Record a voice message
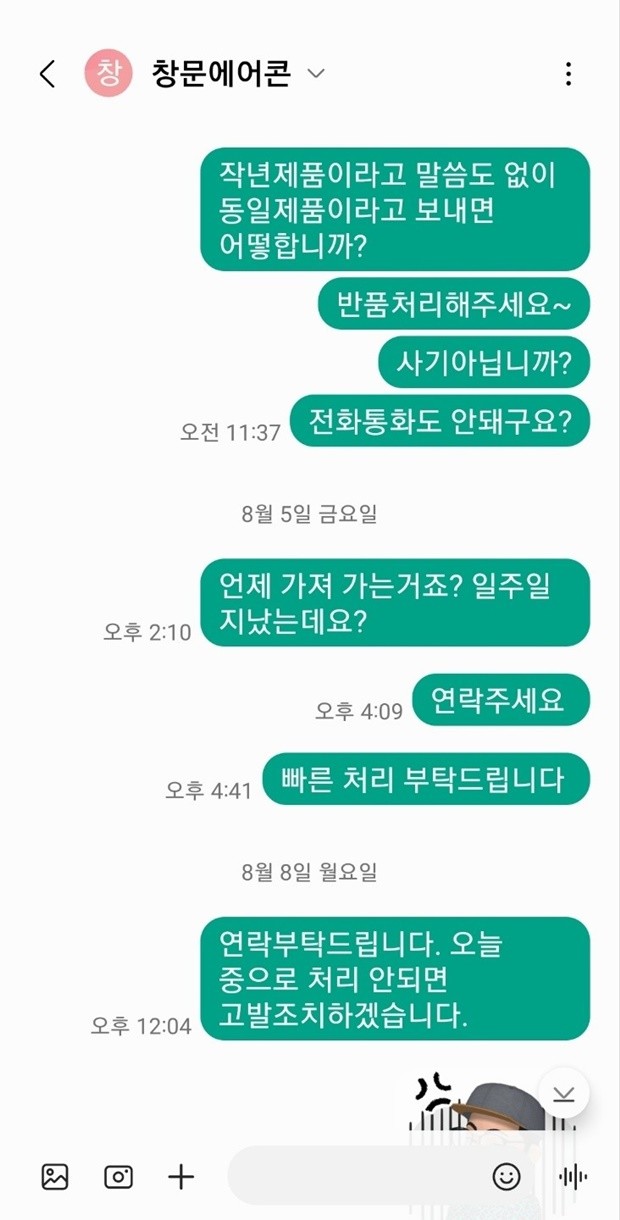This screenshot has width=620, height=1220. [573, 1177]
